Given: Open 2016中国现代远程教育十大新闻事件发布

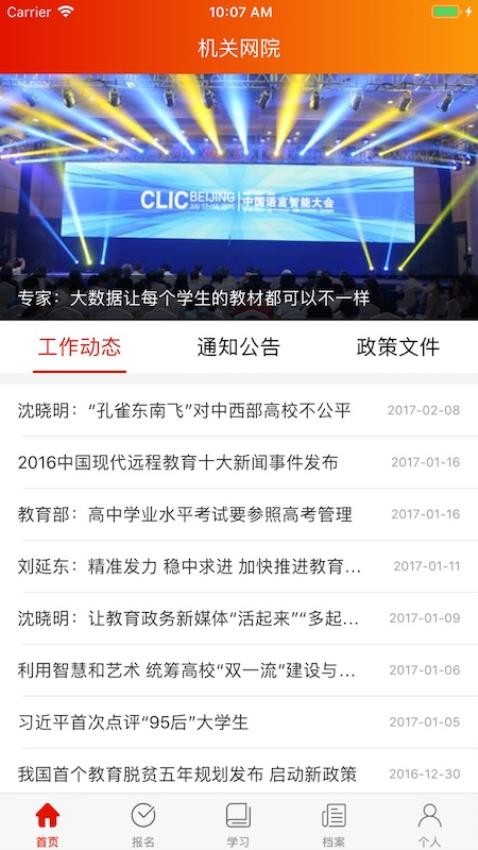Looking at the screenshot, I should [239, 462].
